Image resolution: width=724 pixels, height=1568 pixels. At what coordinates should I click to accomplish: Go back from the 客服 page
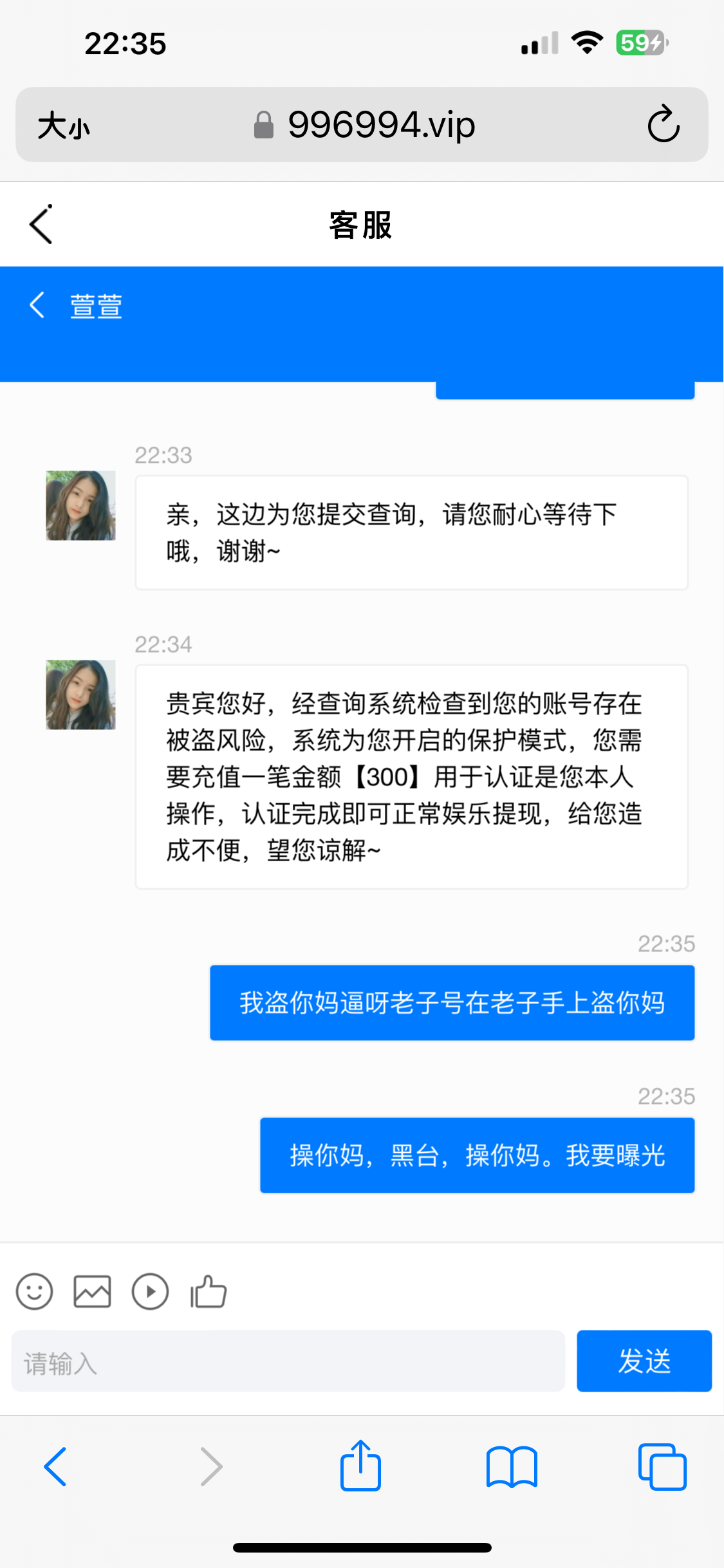41,225
